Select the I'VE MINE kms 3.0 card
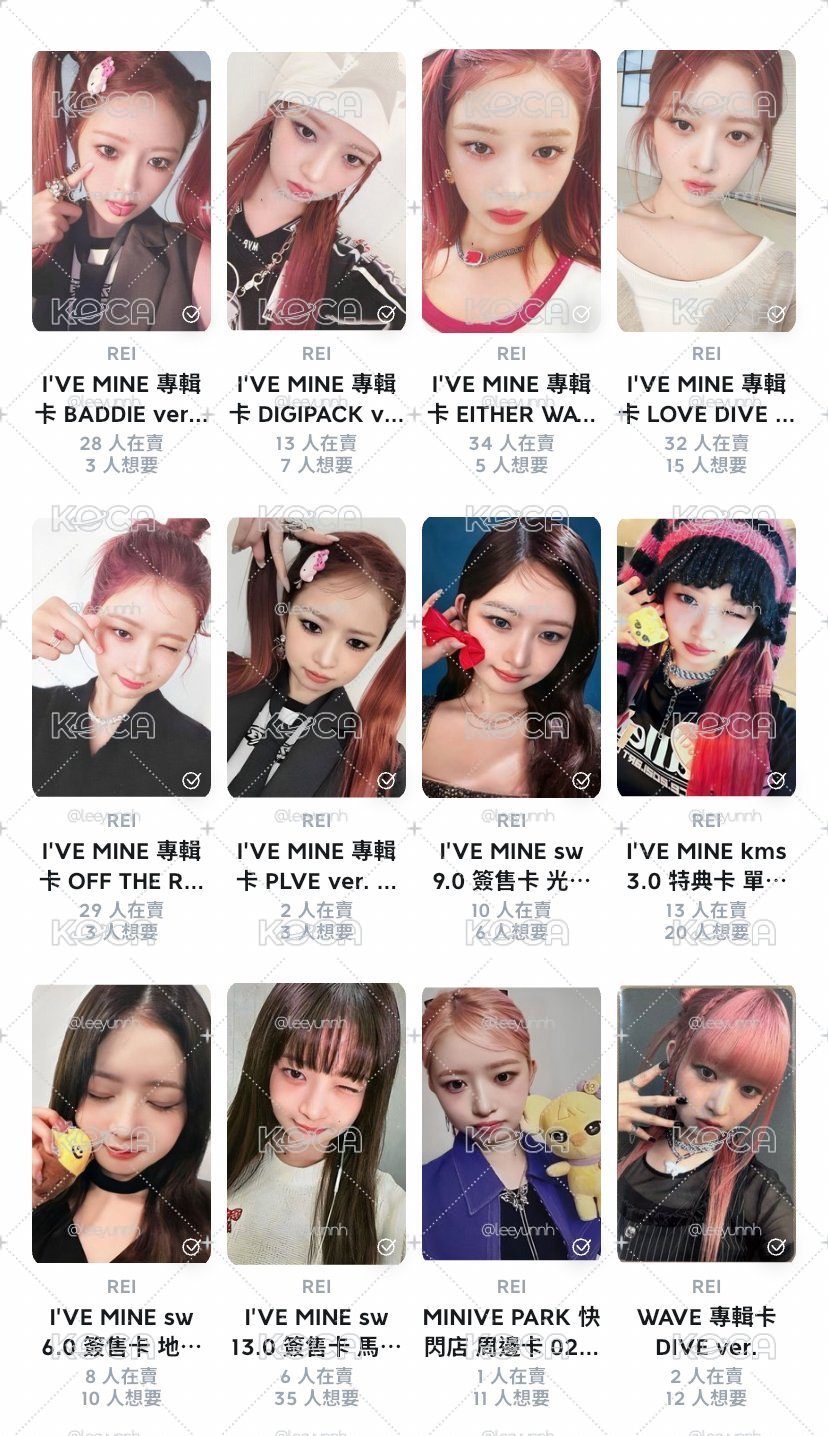The image size is (828, 1436). 706,657
